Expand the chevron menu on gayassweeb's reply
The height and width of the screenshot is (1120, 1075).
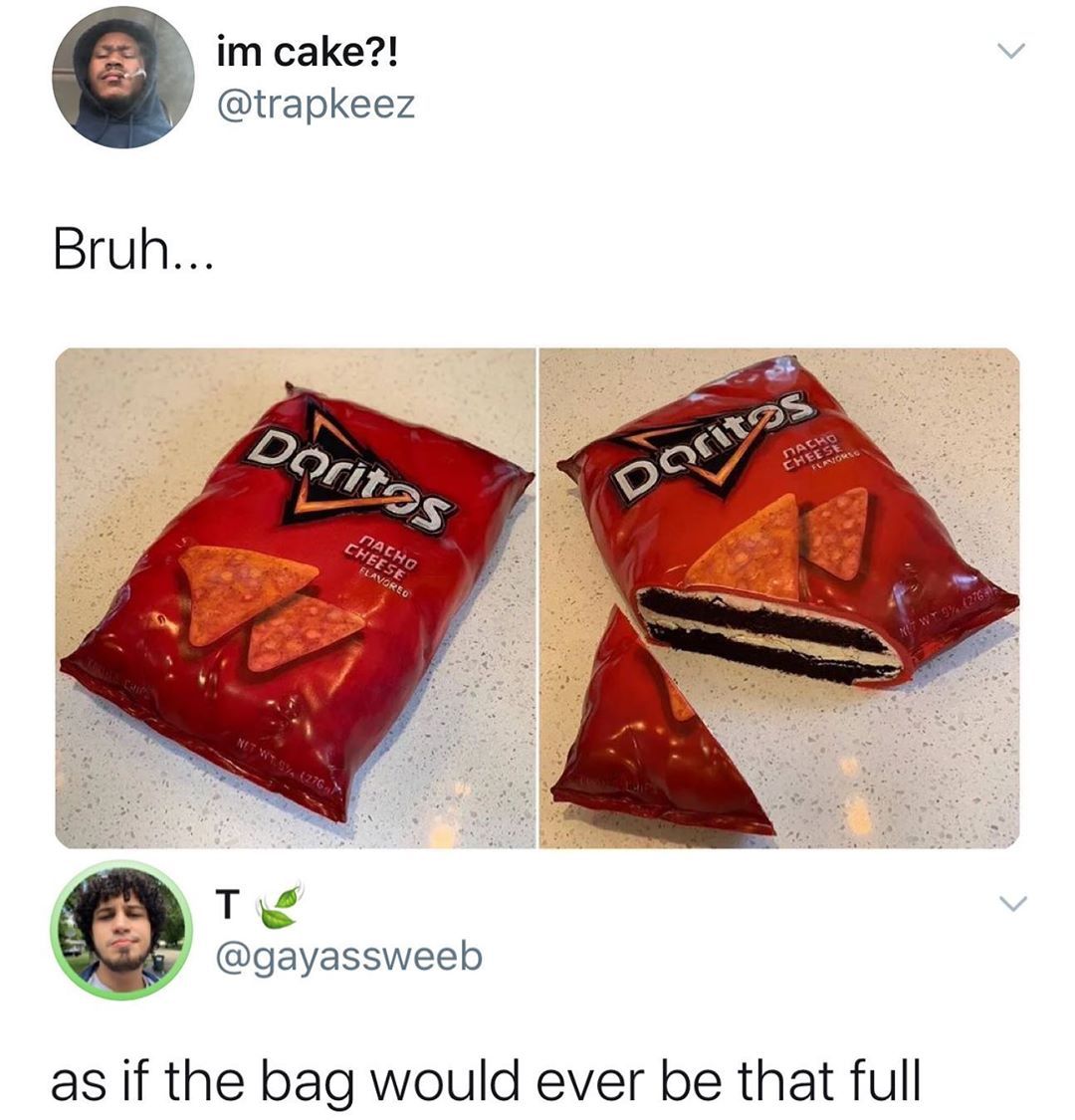pyautogui.click(x=1011, y=904)
